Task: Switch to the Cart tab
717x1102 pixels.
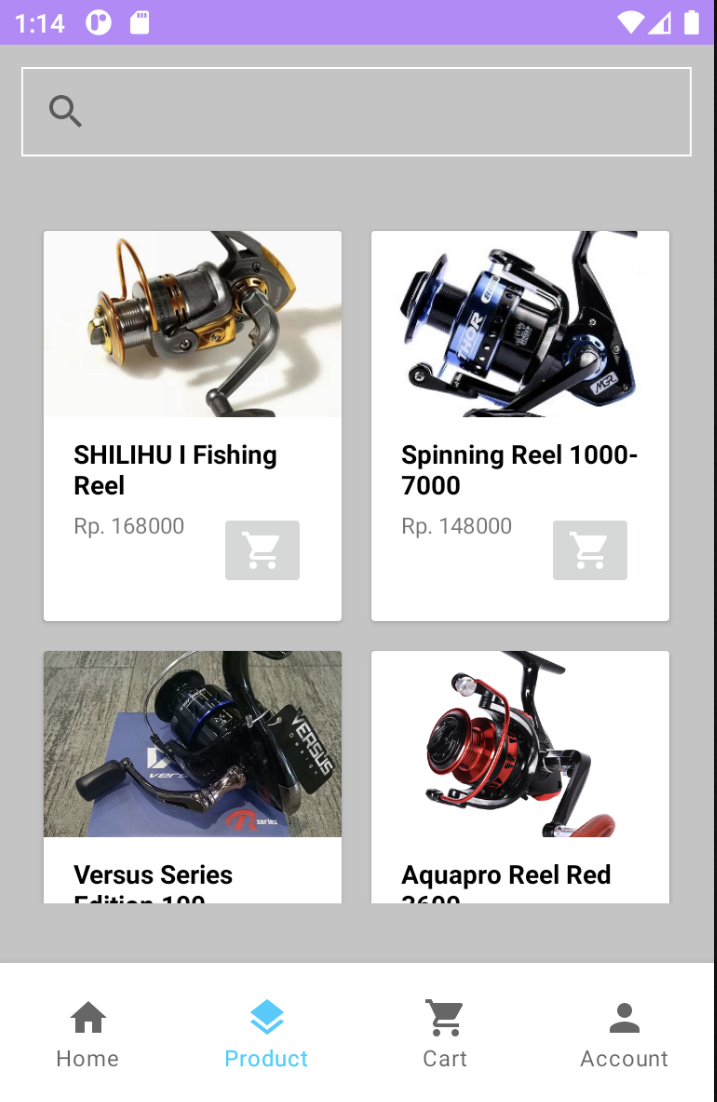Action: click(x=445, y=1033)
